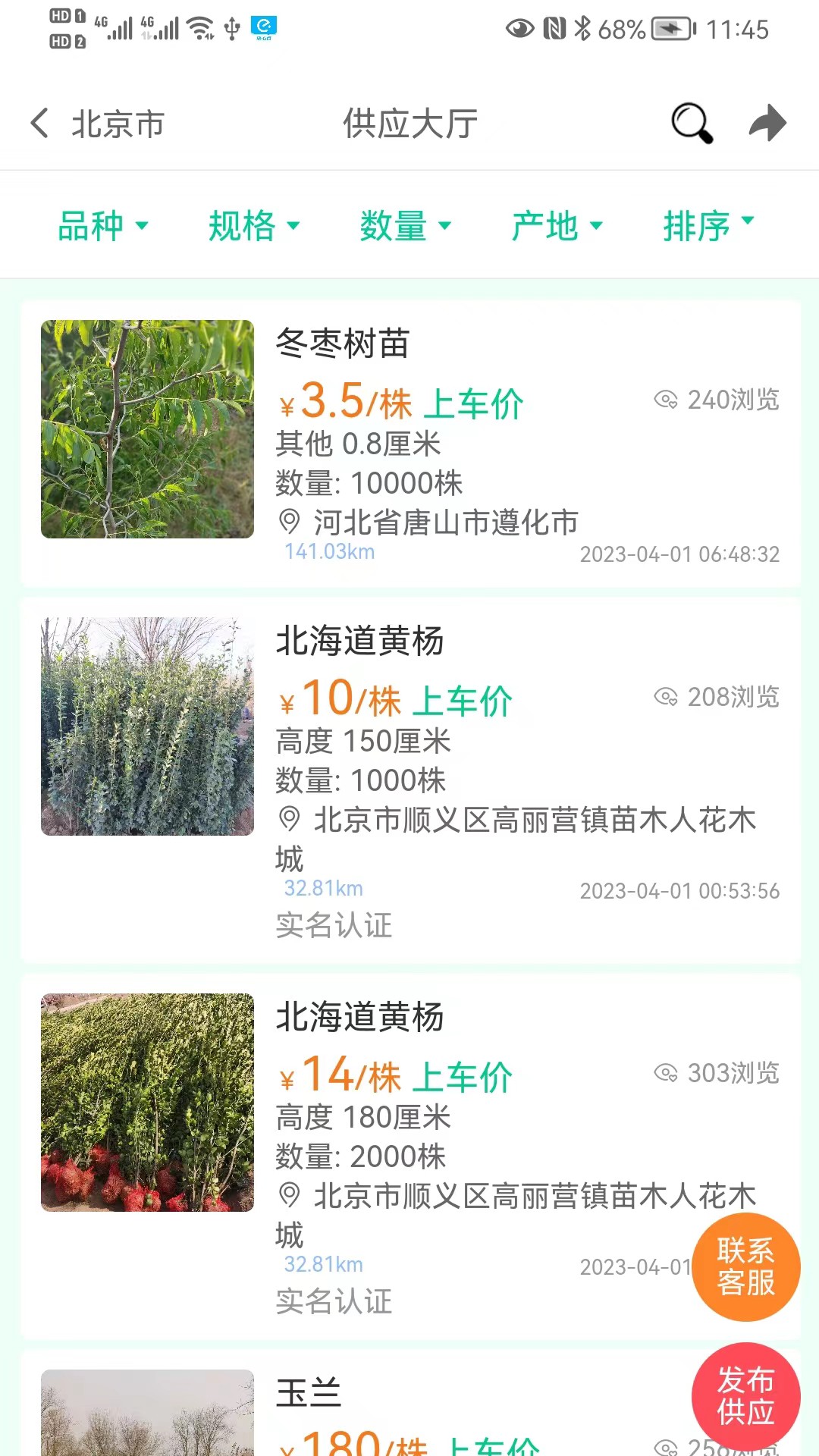Share the 供应大厅 page
Image resolution: width=819 pixels, height=1456 pixels.
(767, 123)
